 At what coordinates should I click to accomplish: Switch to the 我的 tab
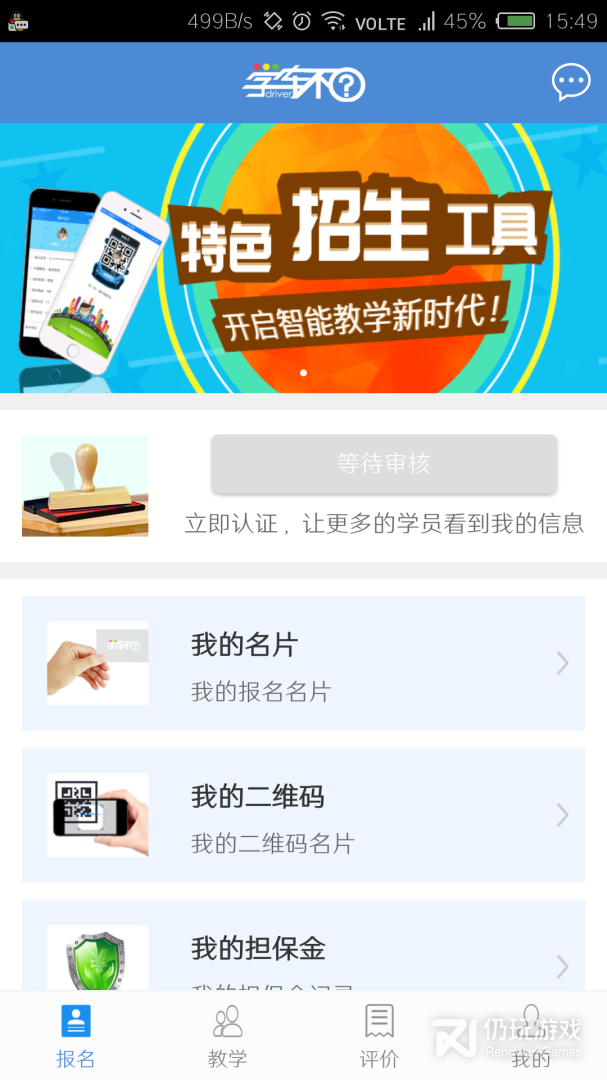531,1036
